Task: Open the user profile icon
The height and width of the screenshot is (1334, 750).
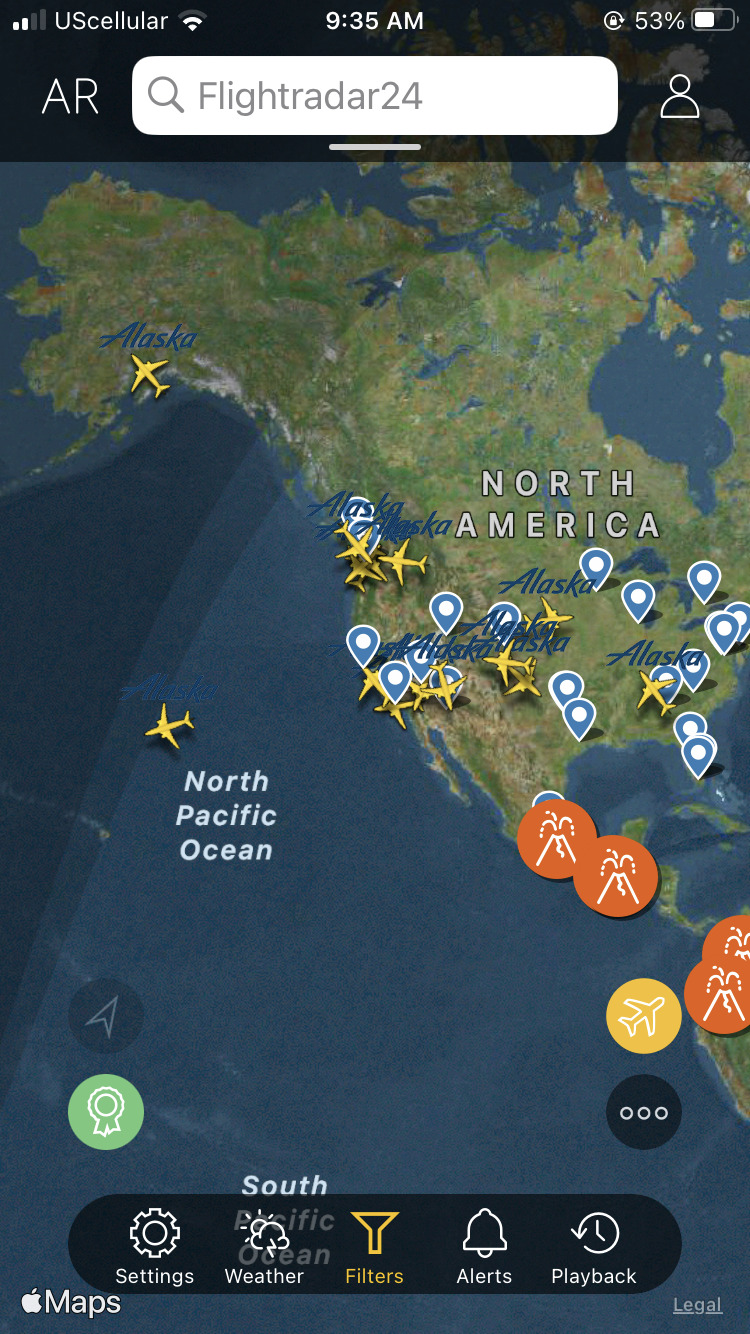Action: click(680, 96)
